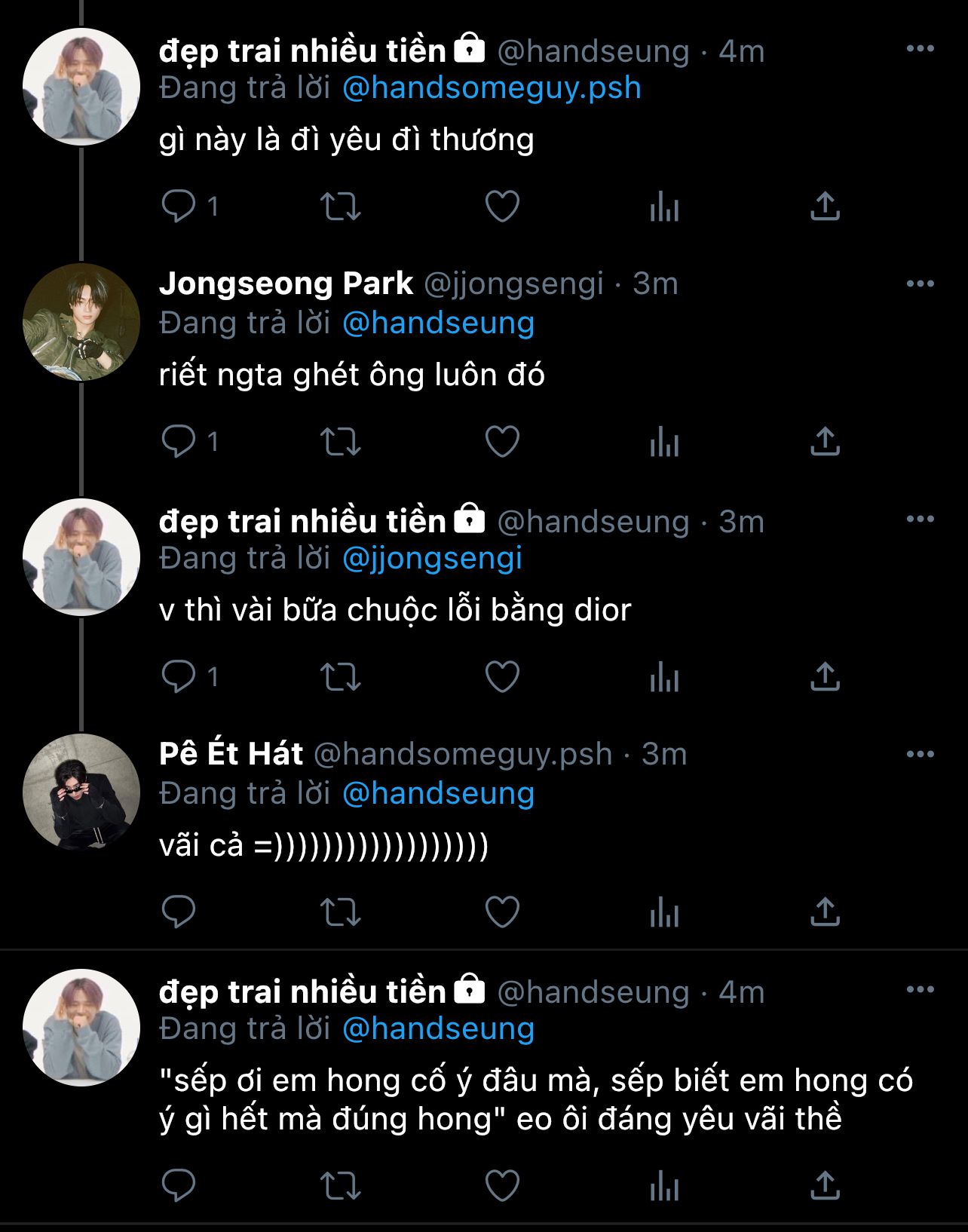Retweet the "sếp ơi em hong cố ý" tweet
Screen dimensions: 968x1232
[341, 1187]
